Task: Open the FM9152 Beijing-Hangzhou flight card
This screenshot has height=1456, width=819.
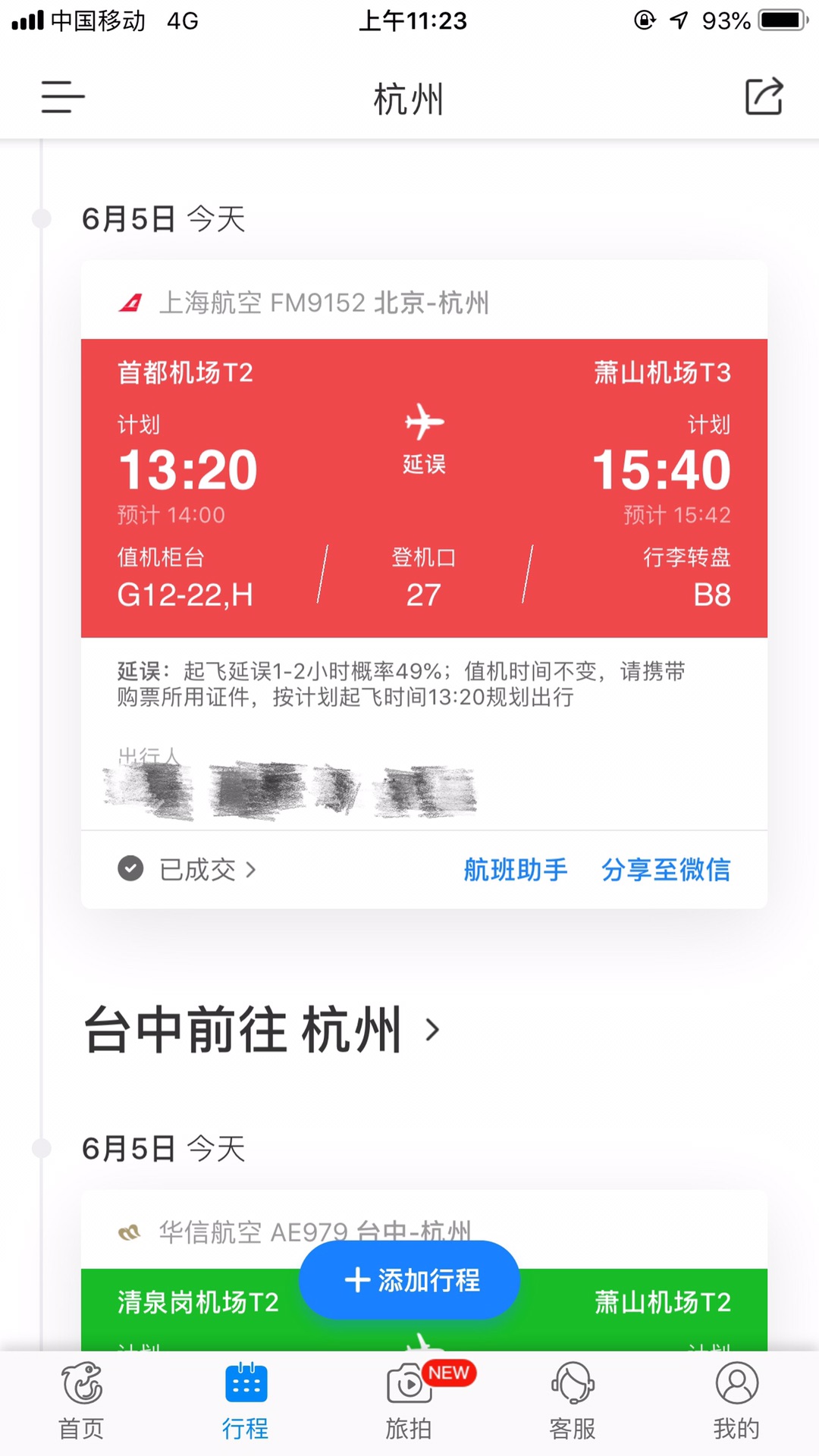Action: 424,487
